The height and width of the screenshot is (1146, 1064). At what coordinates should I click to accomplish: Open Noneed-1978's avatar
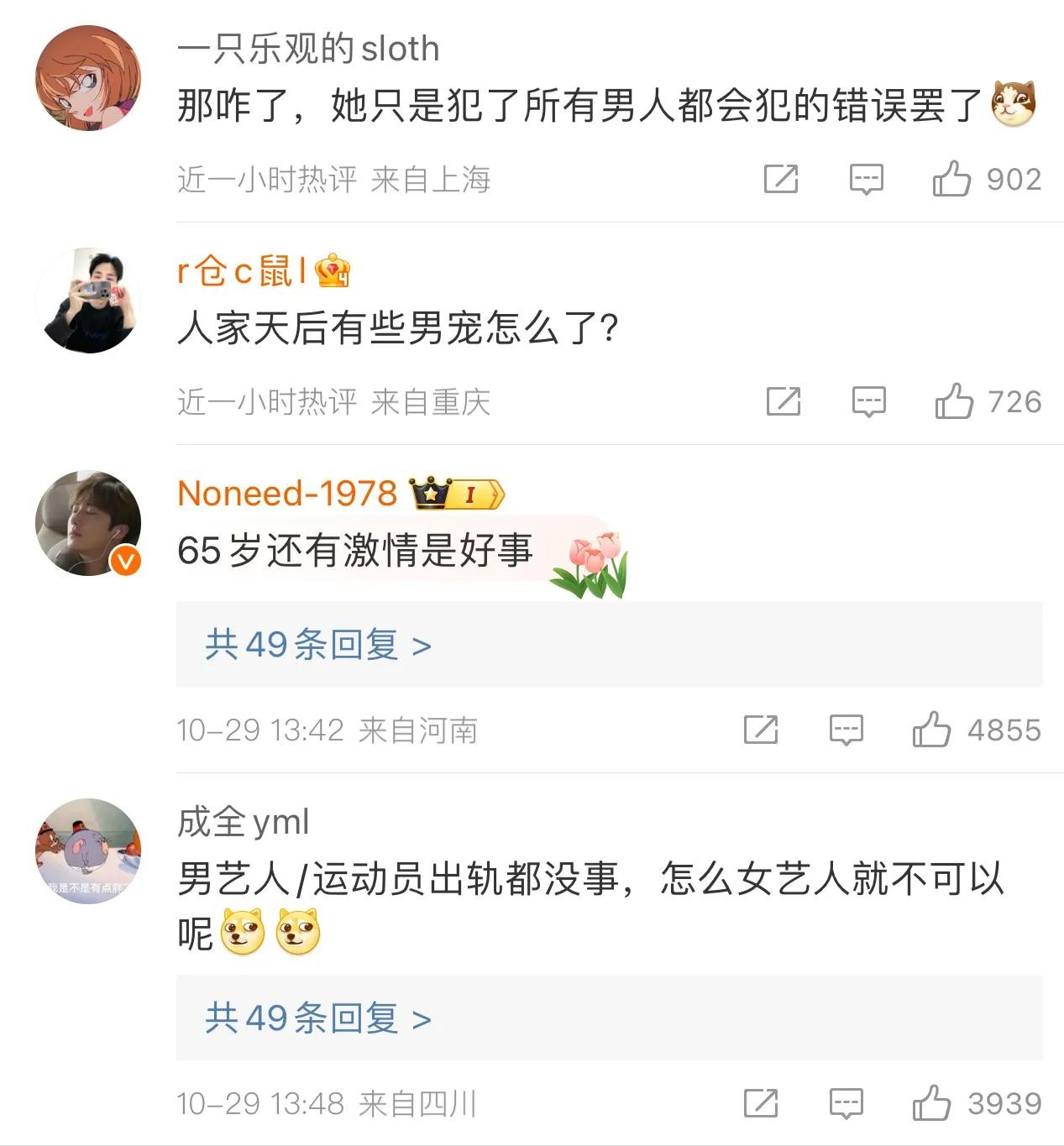[x=87, y=523]
